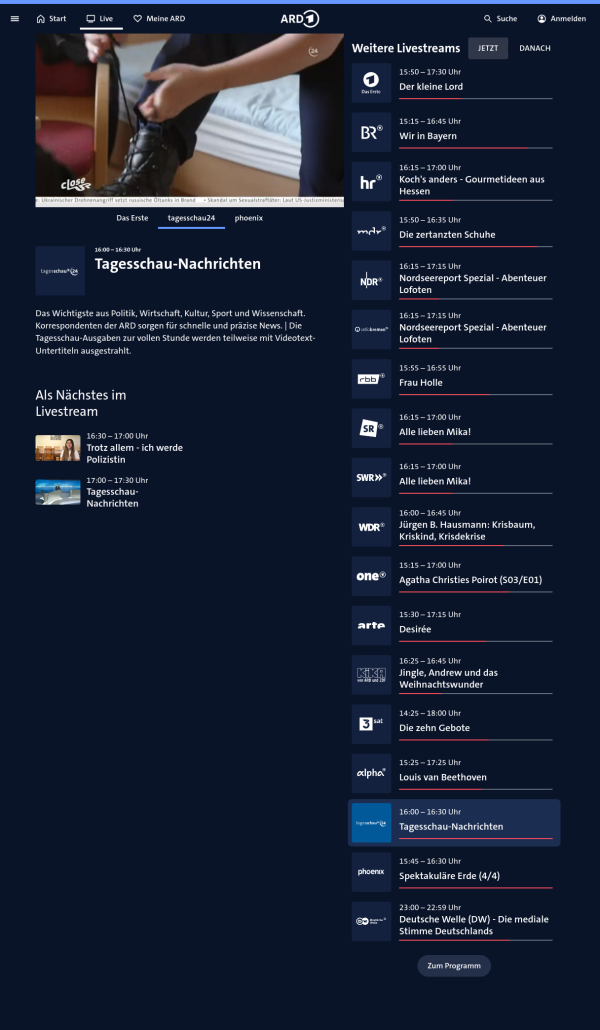Open Suche to search content
600x1030 pixels.
click(x=500, y=19)
